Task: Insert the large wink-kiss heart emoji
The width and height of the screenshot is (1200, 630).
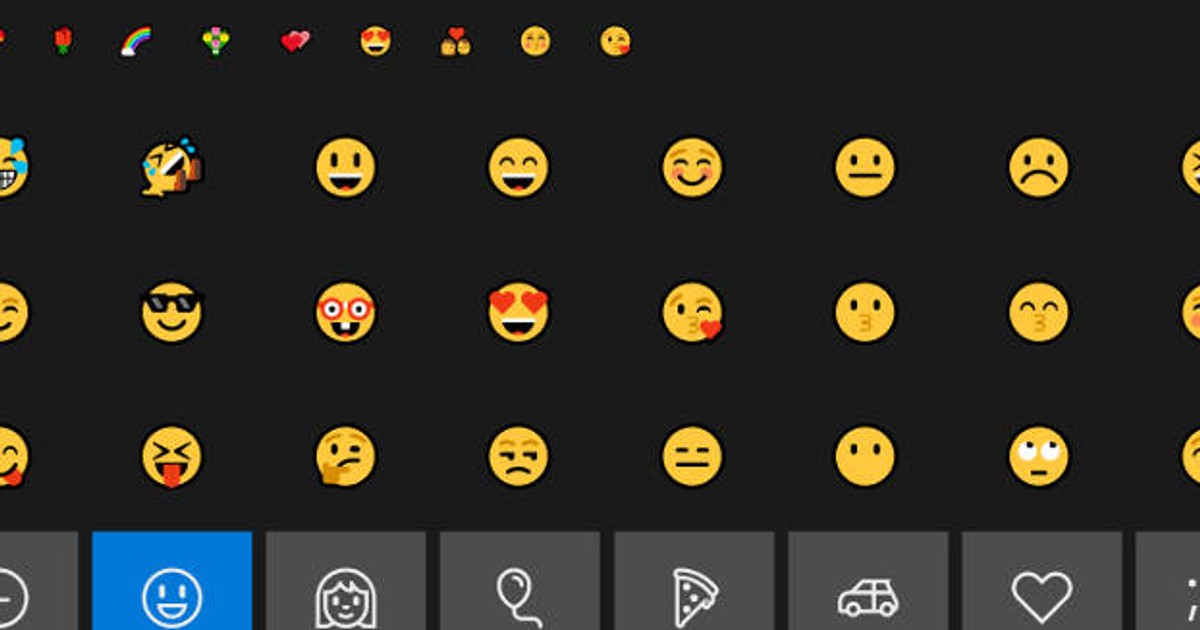Action: 692,311
